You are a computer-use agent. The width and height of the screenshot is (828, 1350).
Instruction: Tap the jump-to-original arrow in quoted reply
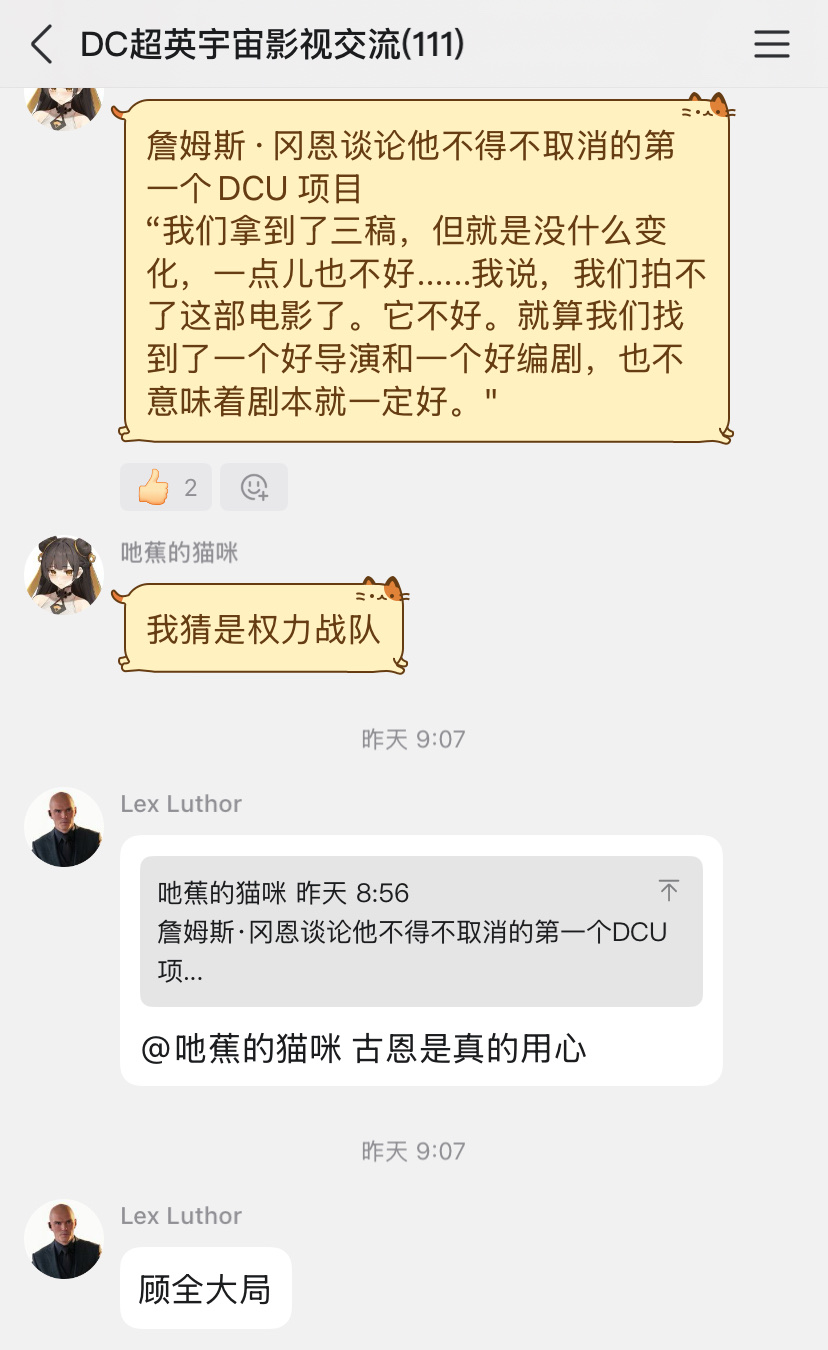669,890
